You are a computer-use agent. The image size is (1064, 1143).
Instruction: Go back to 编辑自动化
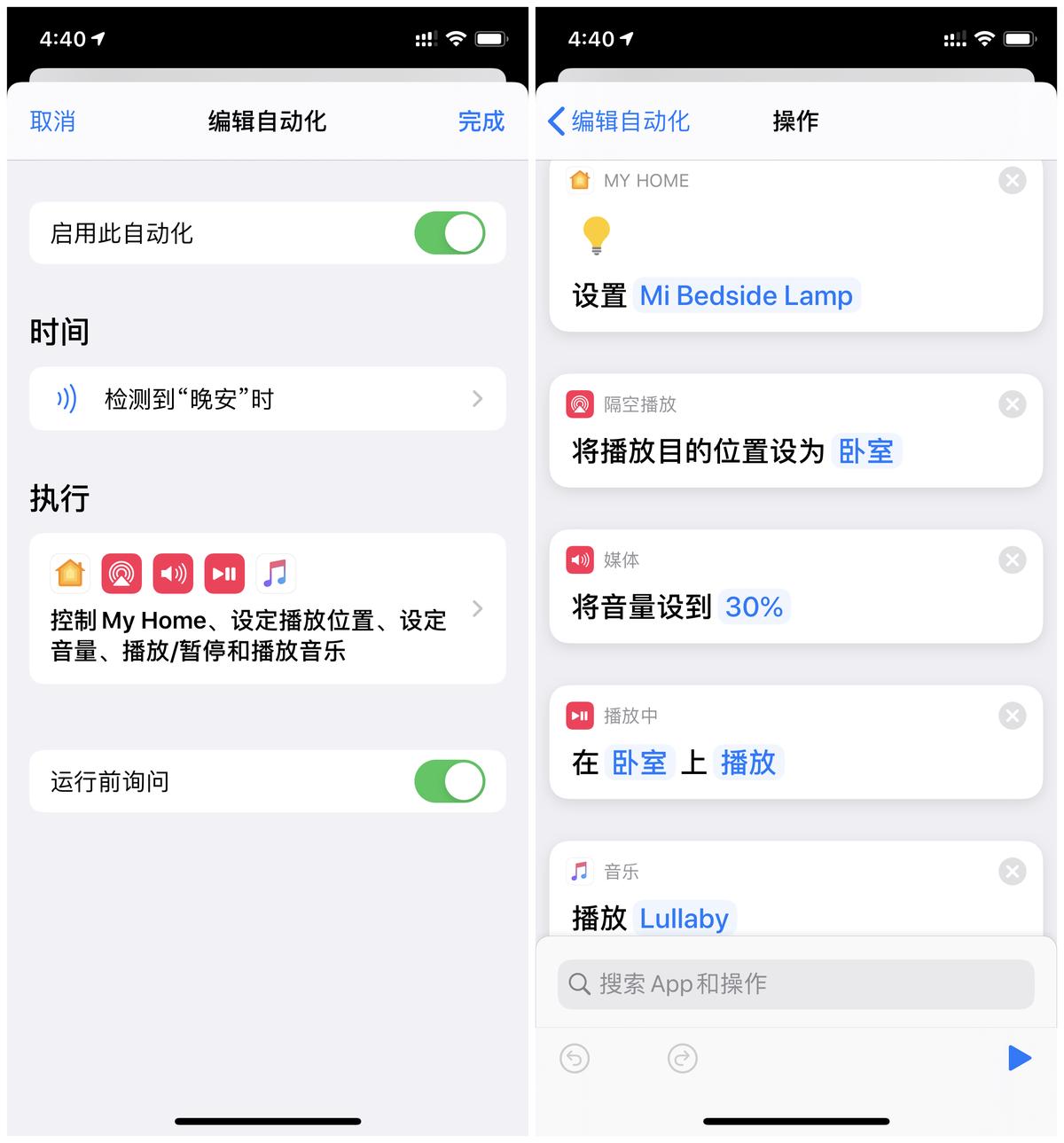click(x=619, y=121)
